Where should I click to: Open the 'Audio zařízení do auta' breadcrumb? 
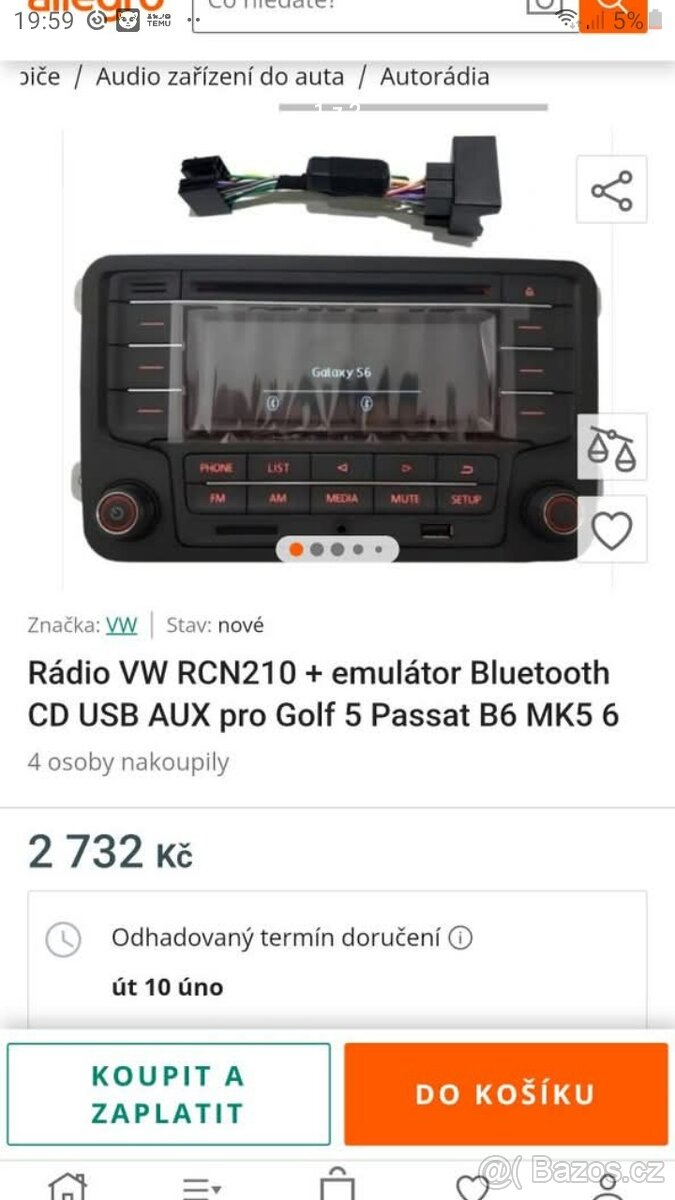(220, 77)
